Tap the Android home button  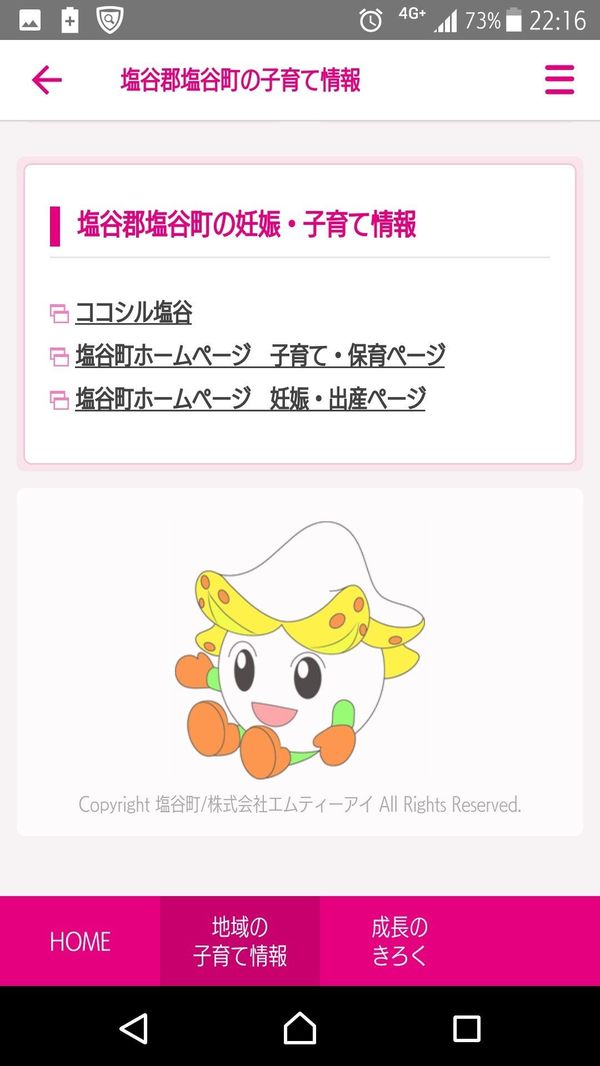coord(300,1028)
